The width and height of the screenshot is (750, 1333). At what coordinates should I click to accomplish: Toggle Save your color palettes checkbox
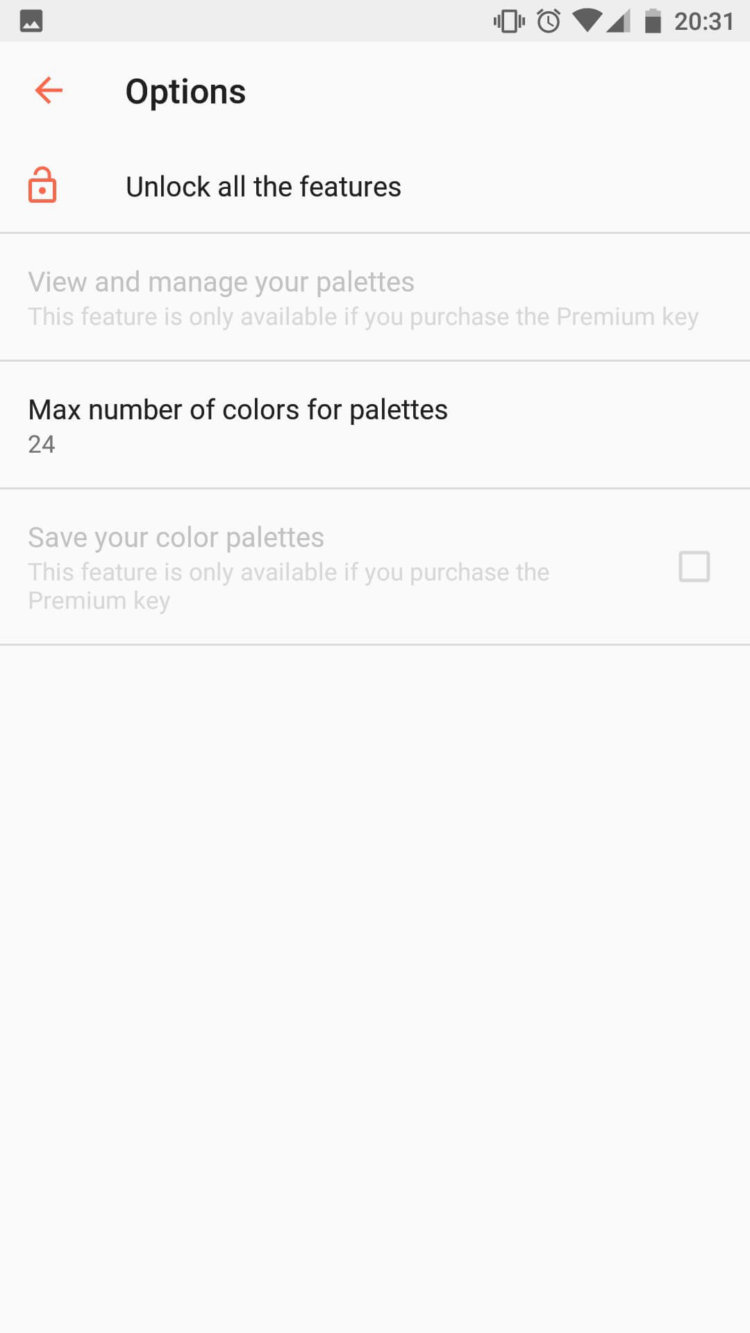click(694, 567)
